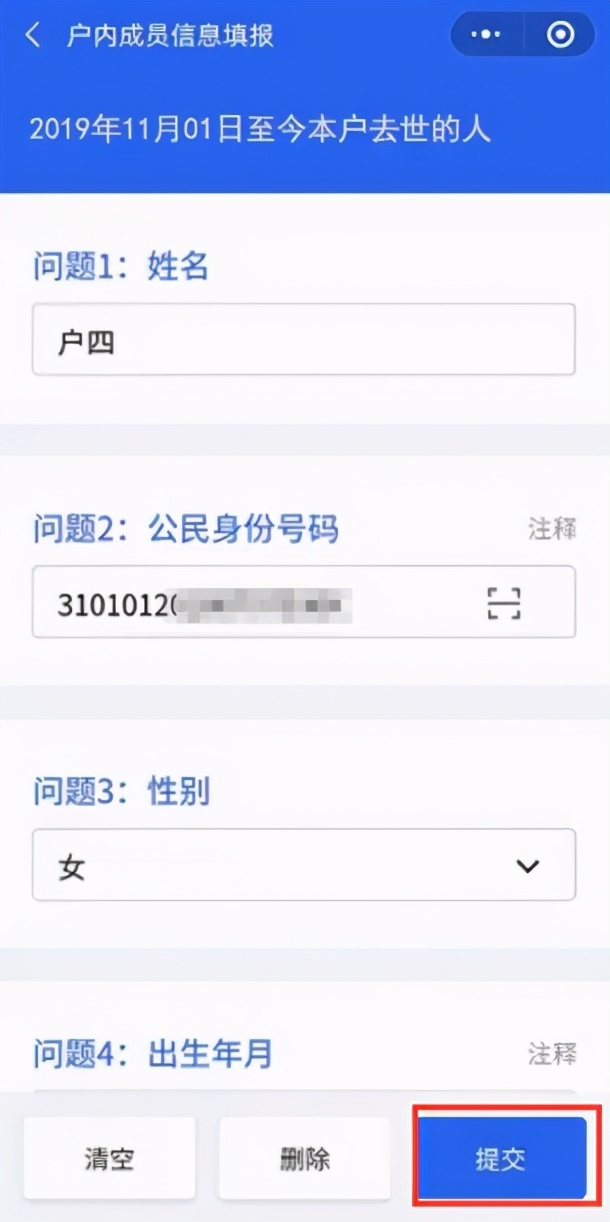The image size is (610, 1222).
Task: Delete this entry with 删除
Action: (305, 1159)
